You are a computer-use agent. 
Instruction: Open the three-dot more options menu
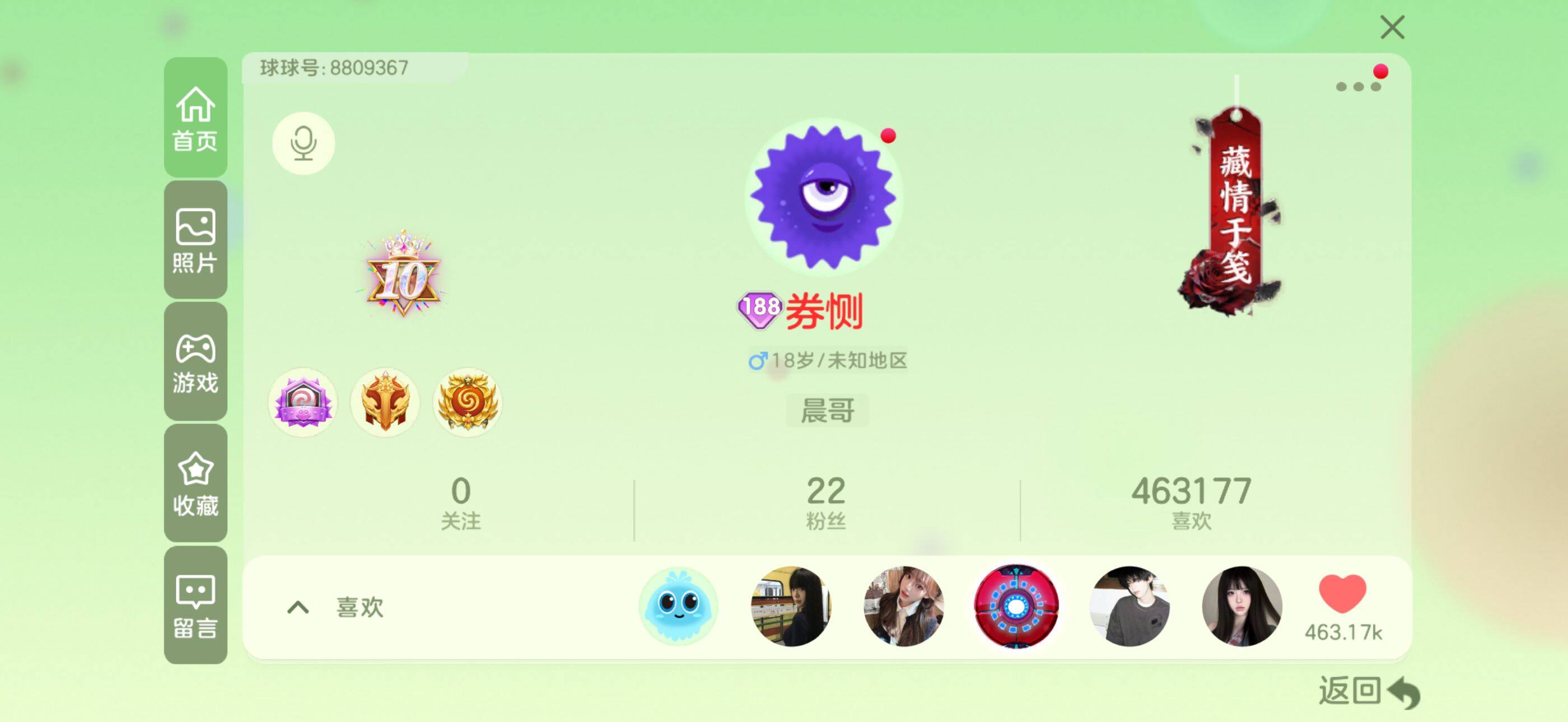pos(1358,86)
